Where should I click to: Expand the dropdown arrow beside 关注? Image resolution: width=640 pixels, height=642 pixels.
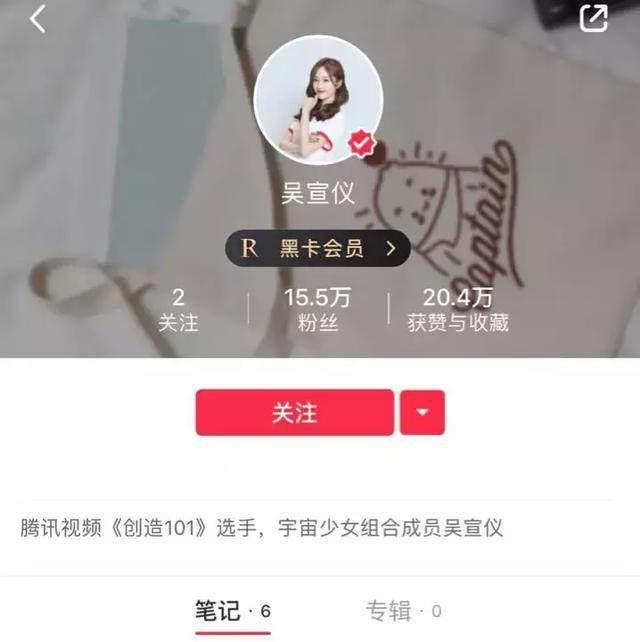click(422, 412)
